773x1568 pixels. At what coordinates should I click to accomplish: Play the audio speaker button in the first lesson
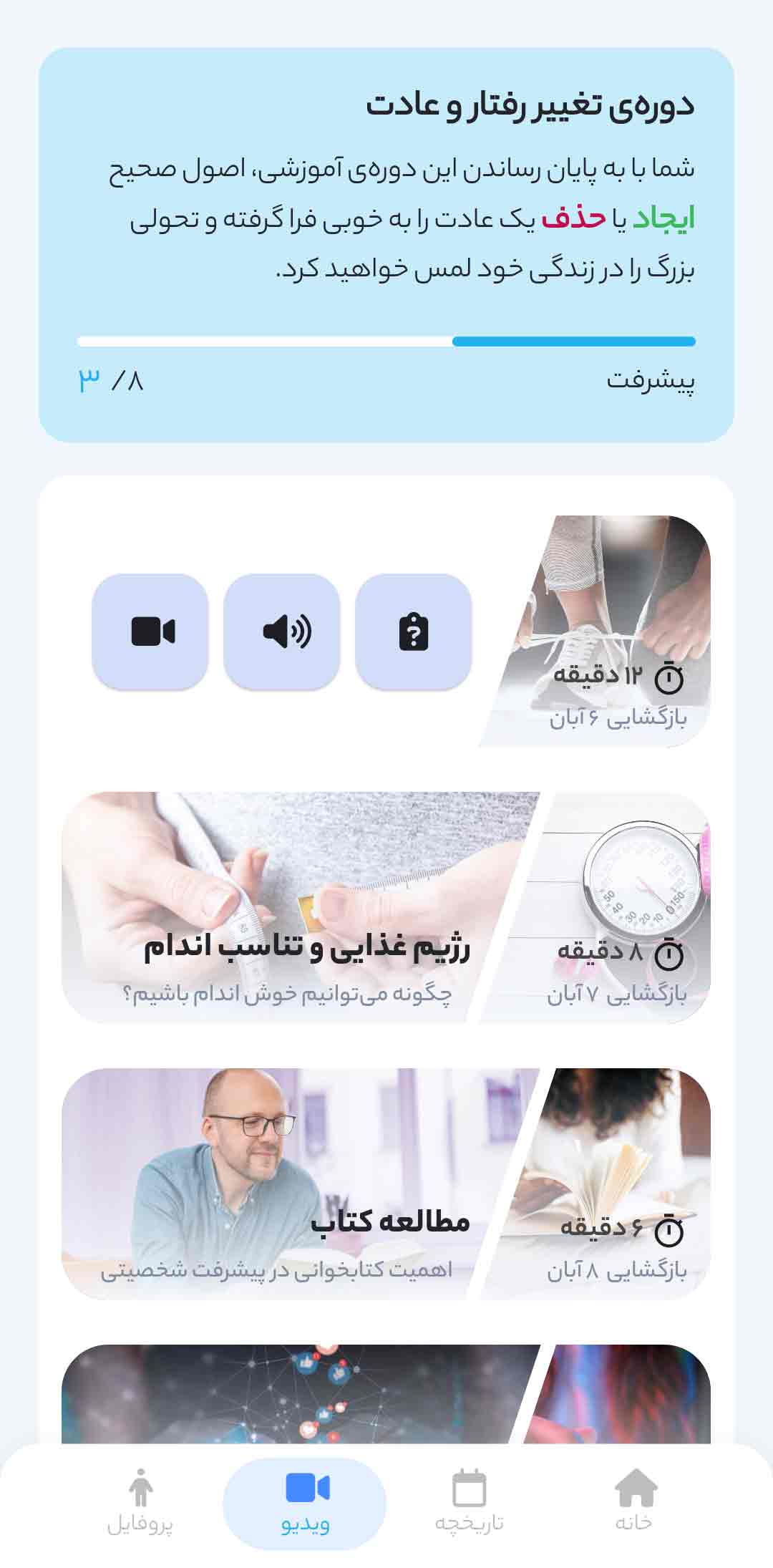pos(282,631)
